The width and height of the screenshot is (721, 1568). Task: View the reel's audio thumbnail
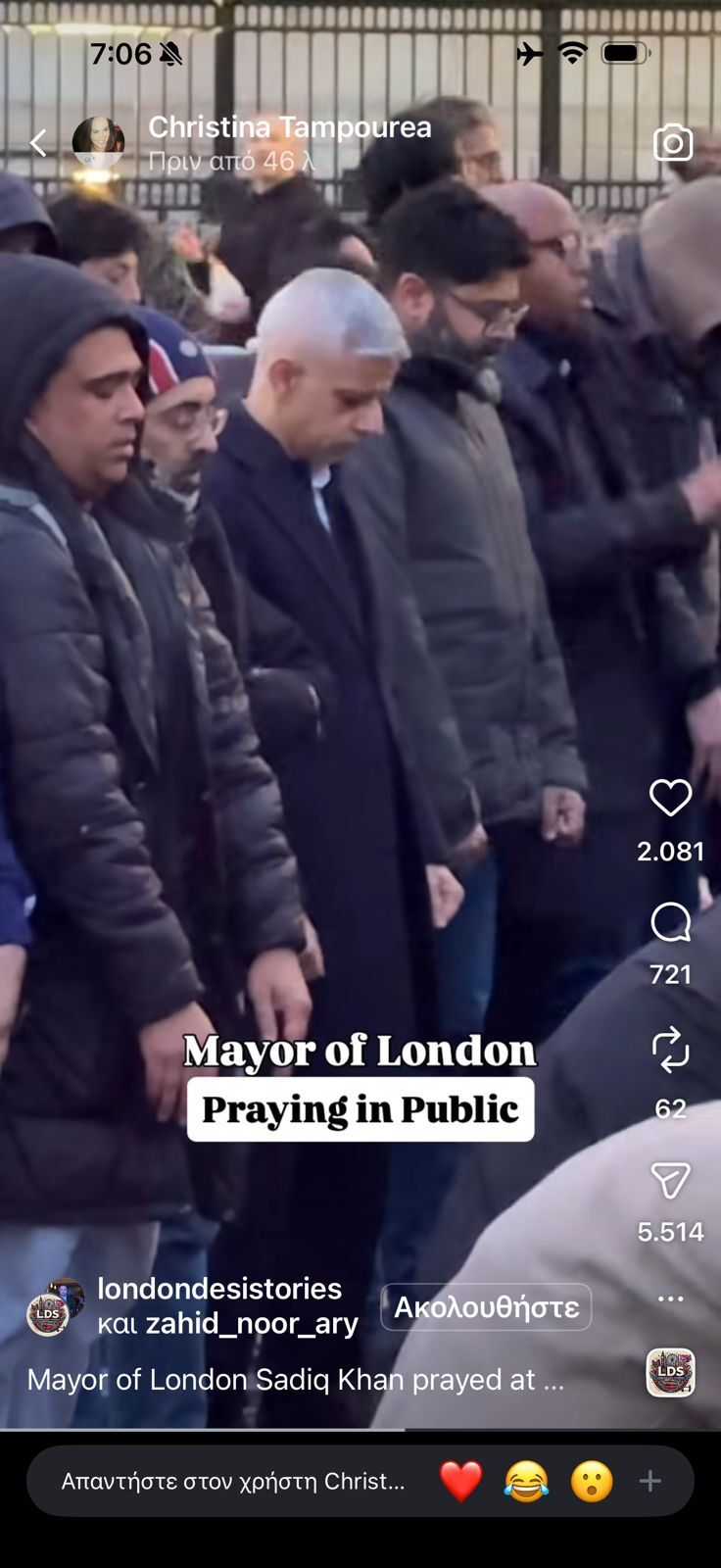[x=670, y=1372]
